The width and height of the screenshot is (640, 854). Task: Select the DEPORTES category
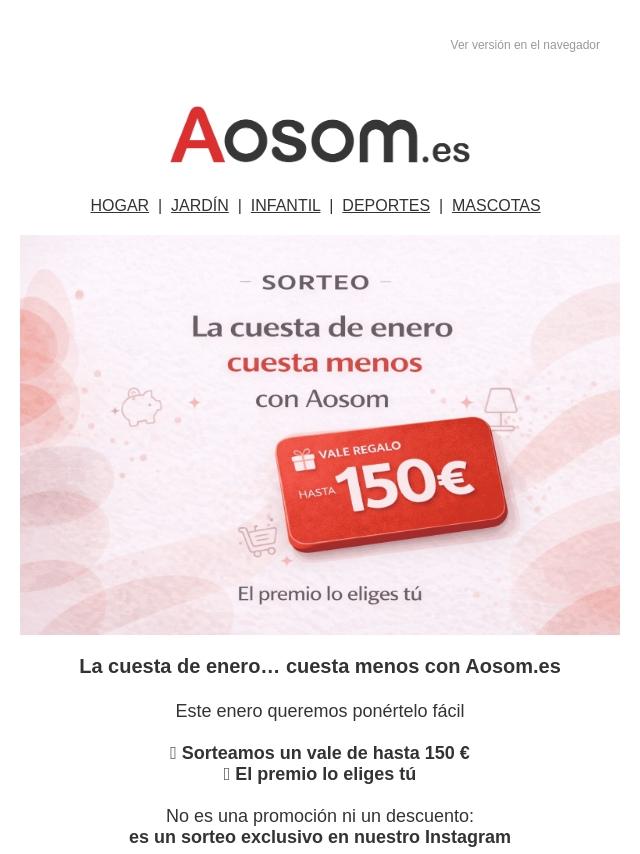click(x=385, y=205)
